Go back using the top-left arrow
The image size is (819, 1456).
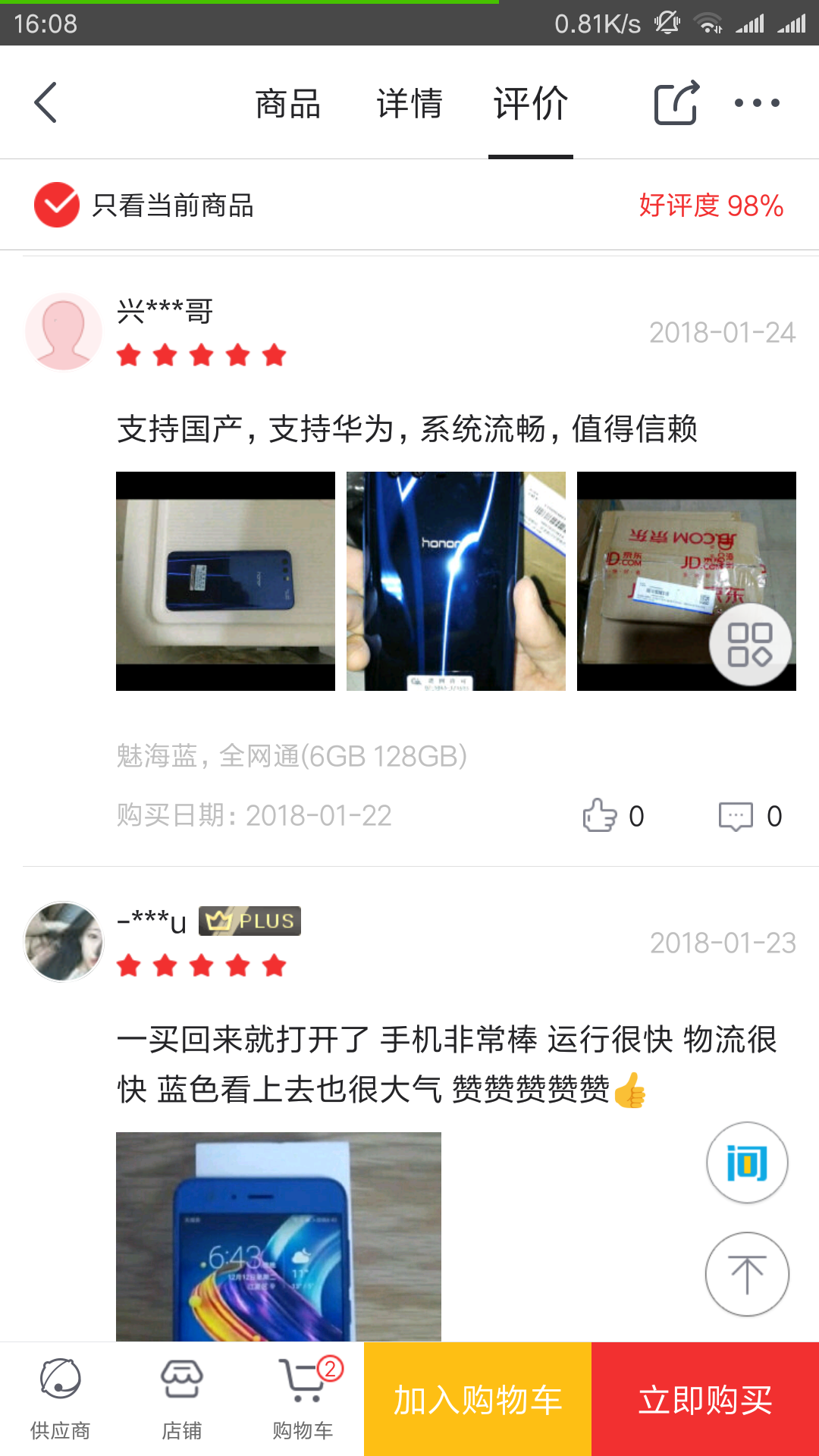click(x=46, y=102)
